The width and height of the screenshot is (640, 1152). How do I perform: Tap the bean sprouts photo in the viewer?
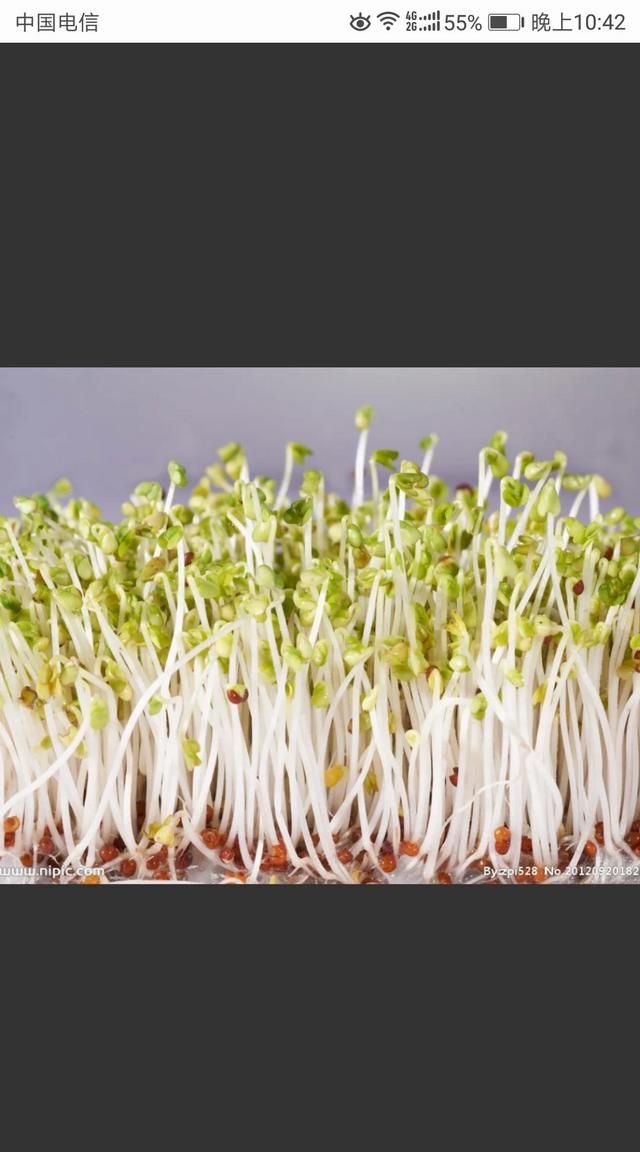click(320, 626)
